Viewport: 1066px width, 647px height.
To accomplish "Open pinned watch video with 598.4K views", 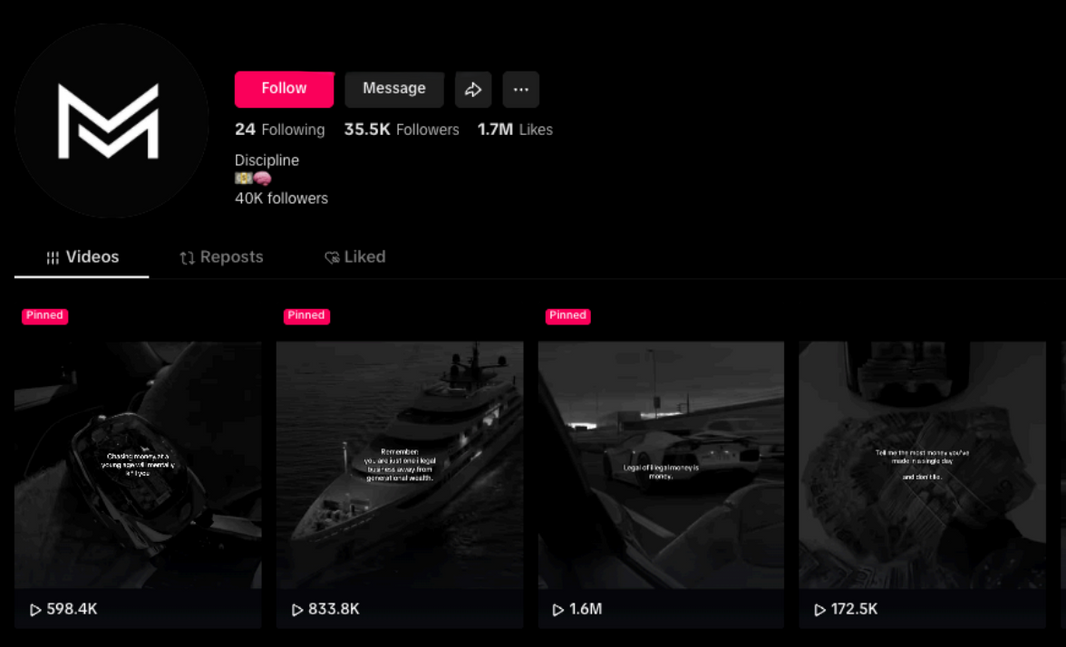I will 138,465.
